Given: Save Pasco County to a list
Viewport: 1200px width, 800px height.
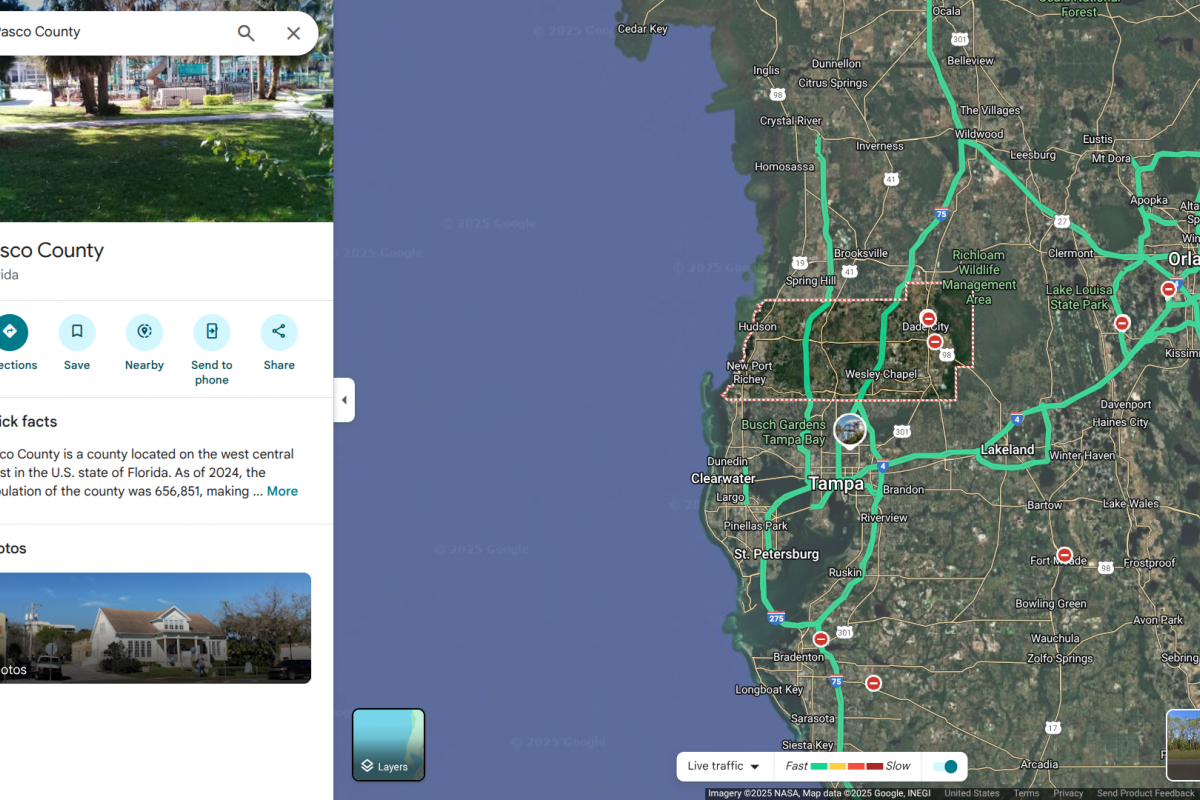Looking at the screenshot, I should coord(77,333).
